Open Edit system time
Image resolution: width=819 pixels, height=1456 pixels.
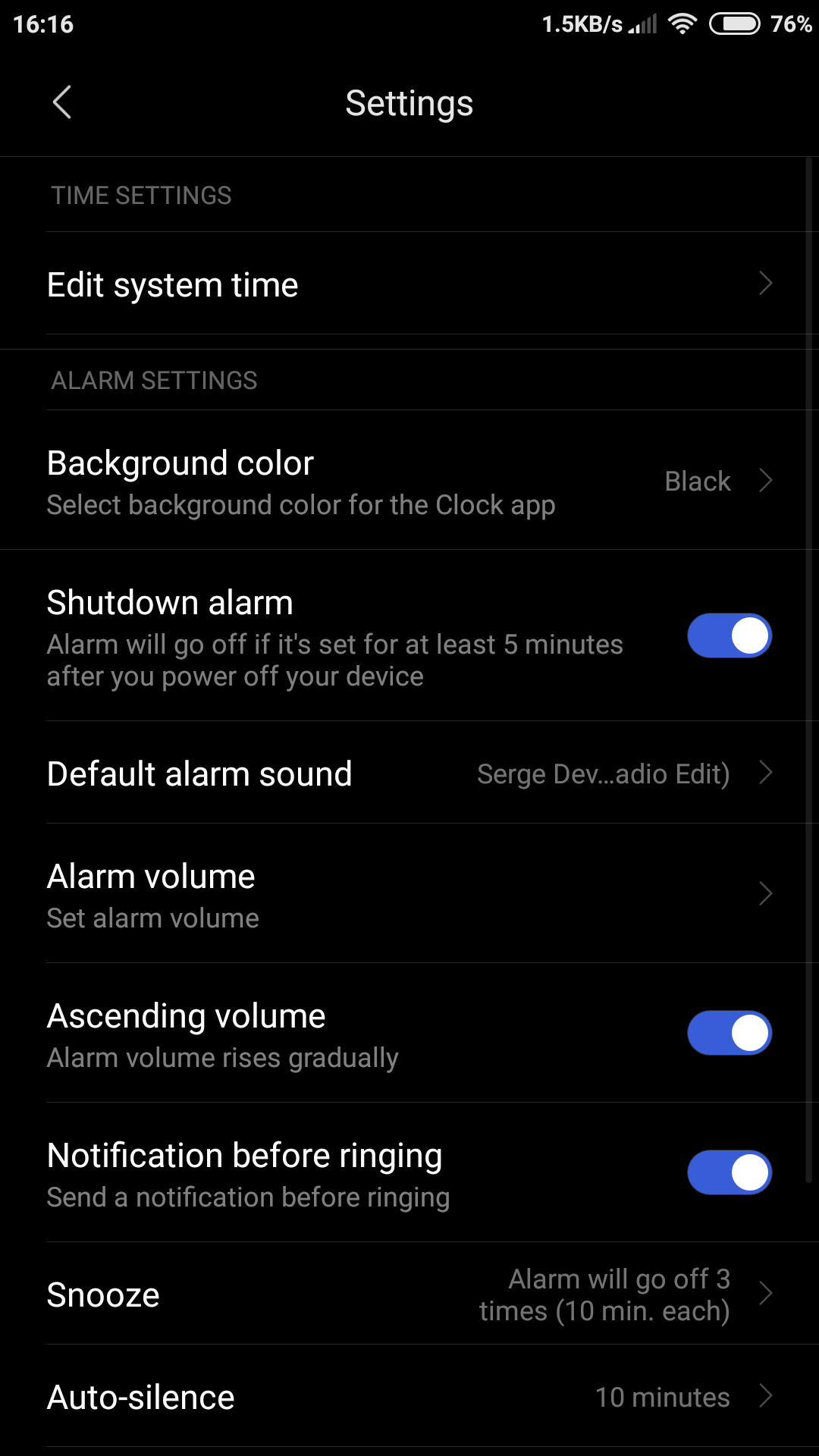[x=409, y=284]
